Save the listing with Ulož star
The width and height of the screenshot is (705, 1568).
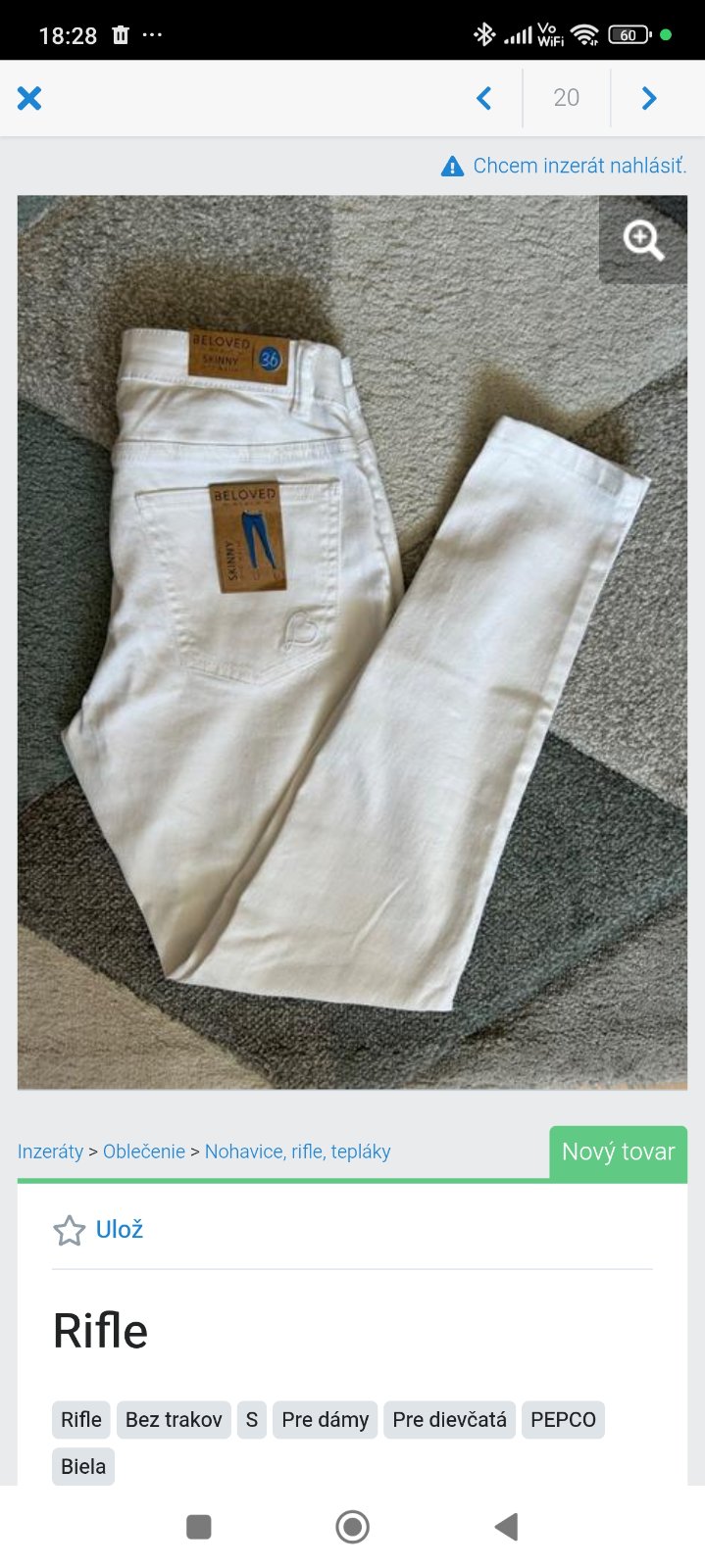tap(98, 1230)
